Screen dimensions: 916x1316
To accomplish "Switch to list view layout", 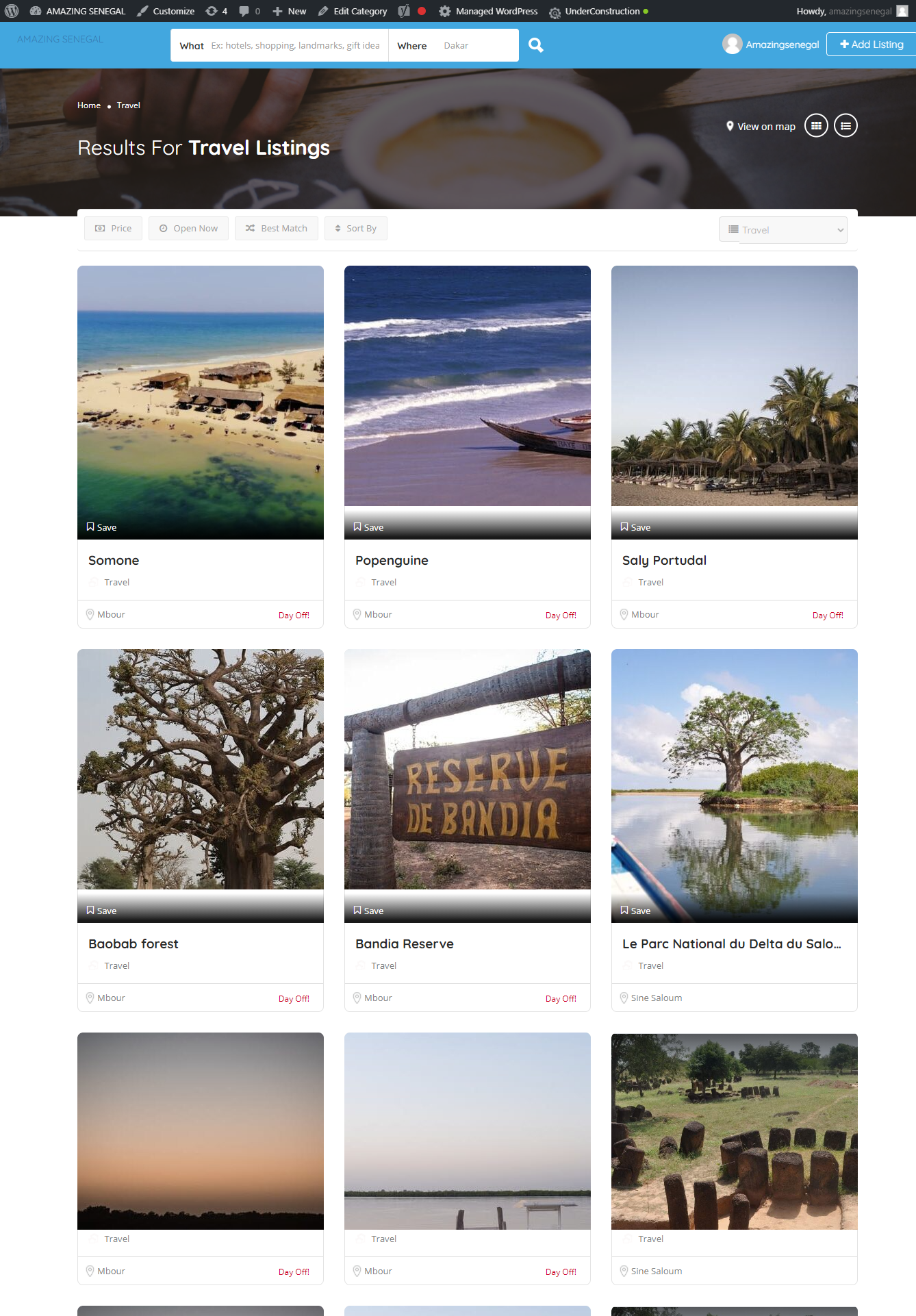I will point(845,125).
